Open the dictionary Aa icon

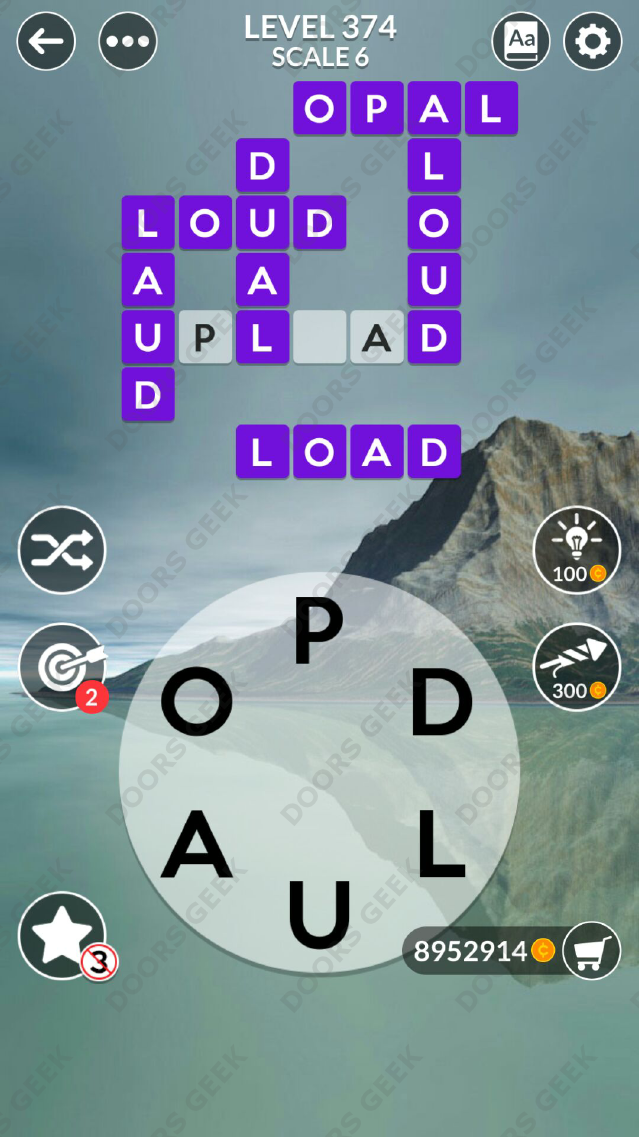521,41
